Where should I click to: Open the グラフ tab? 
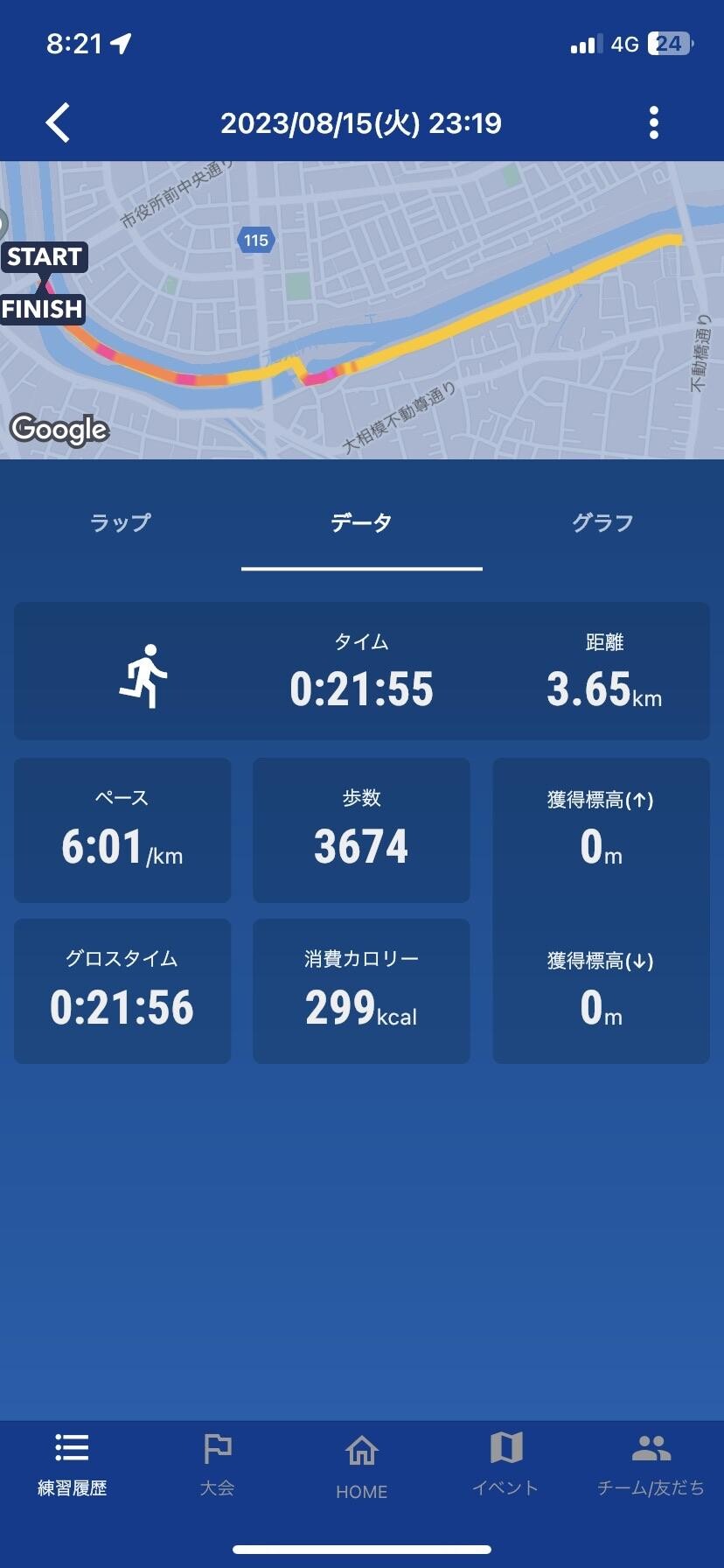click(602, 521)
